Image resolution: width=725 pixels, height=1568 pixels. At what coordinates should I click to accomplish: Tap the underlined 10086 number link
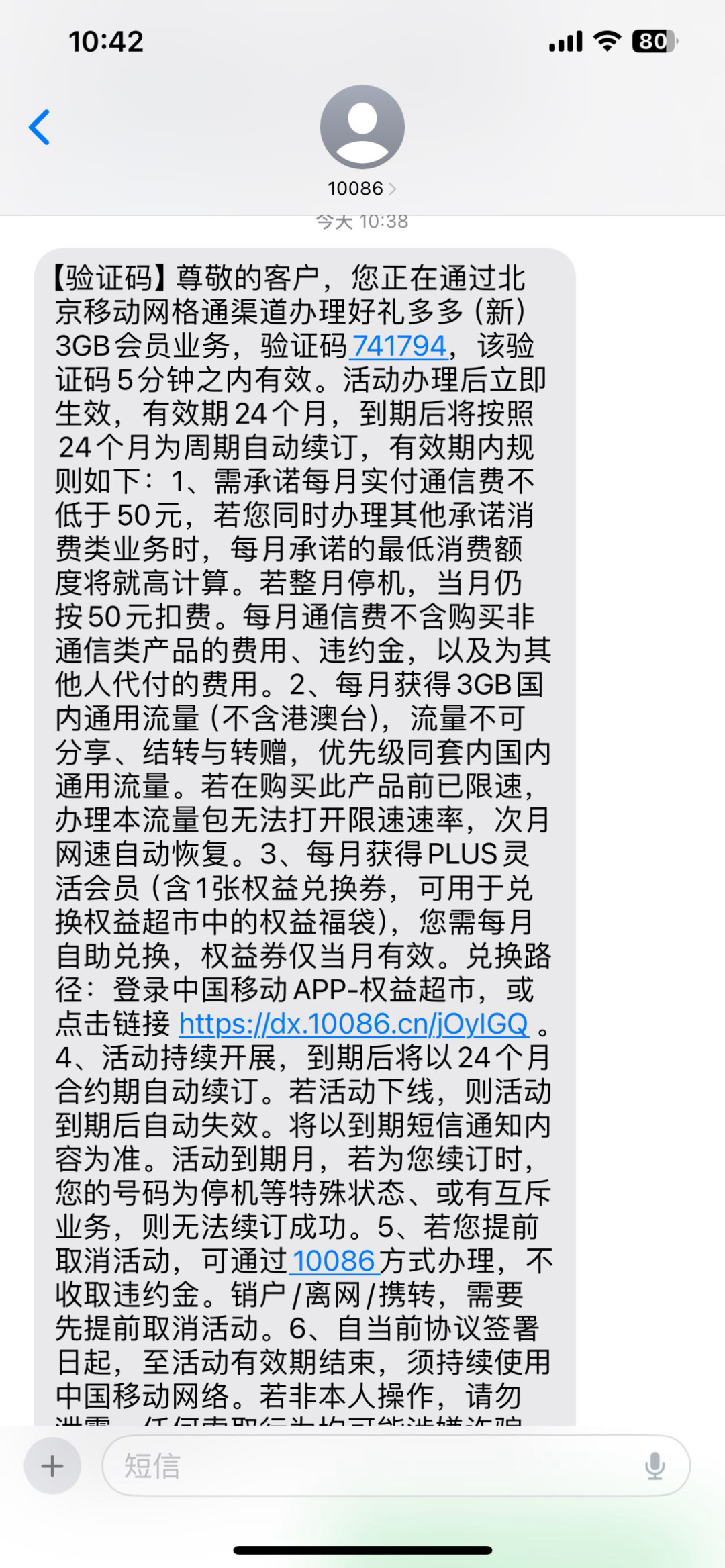334,1261
